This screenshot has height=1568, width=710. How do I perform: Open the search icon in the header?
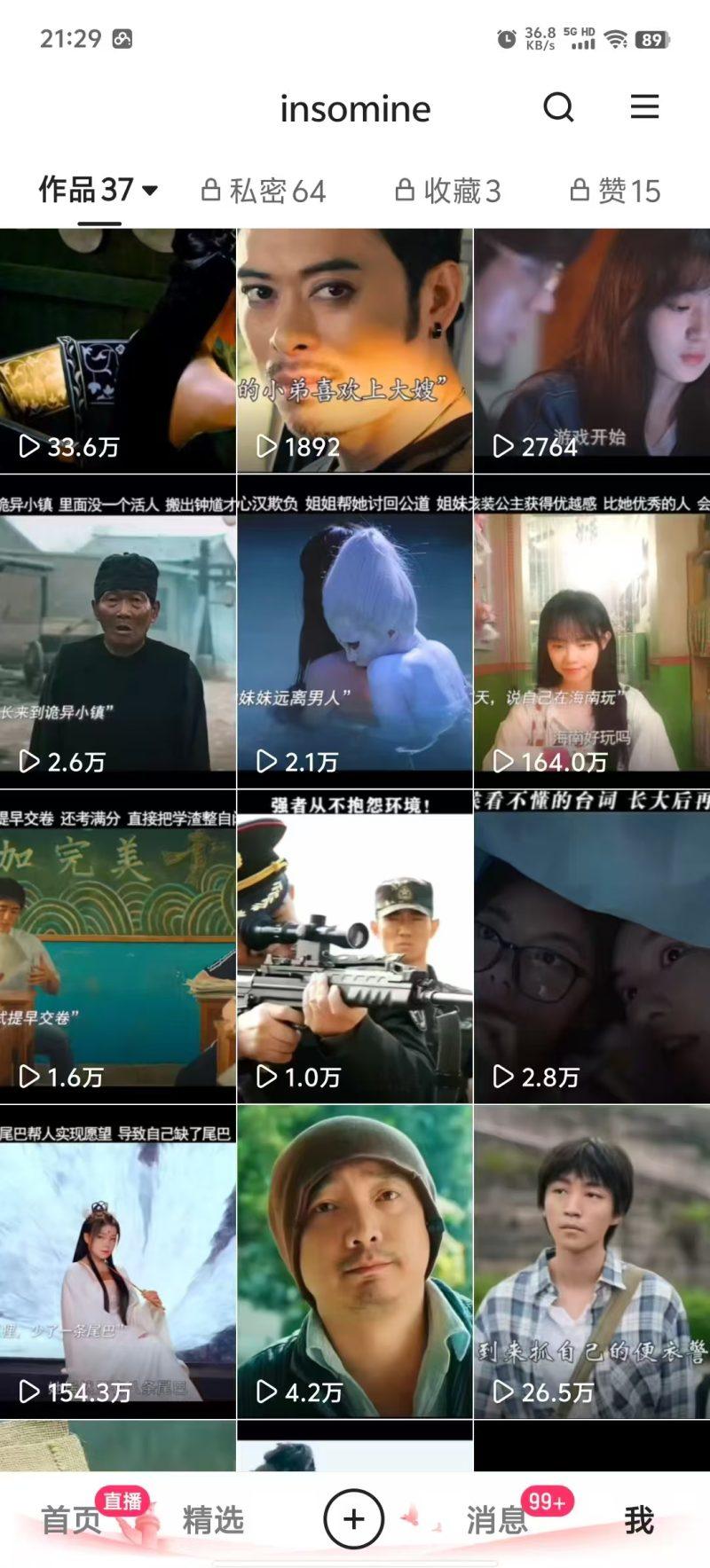pyautogui.click(x=558, y=108)
